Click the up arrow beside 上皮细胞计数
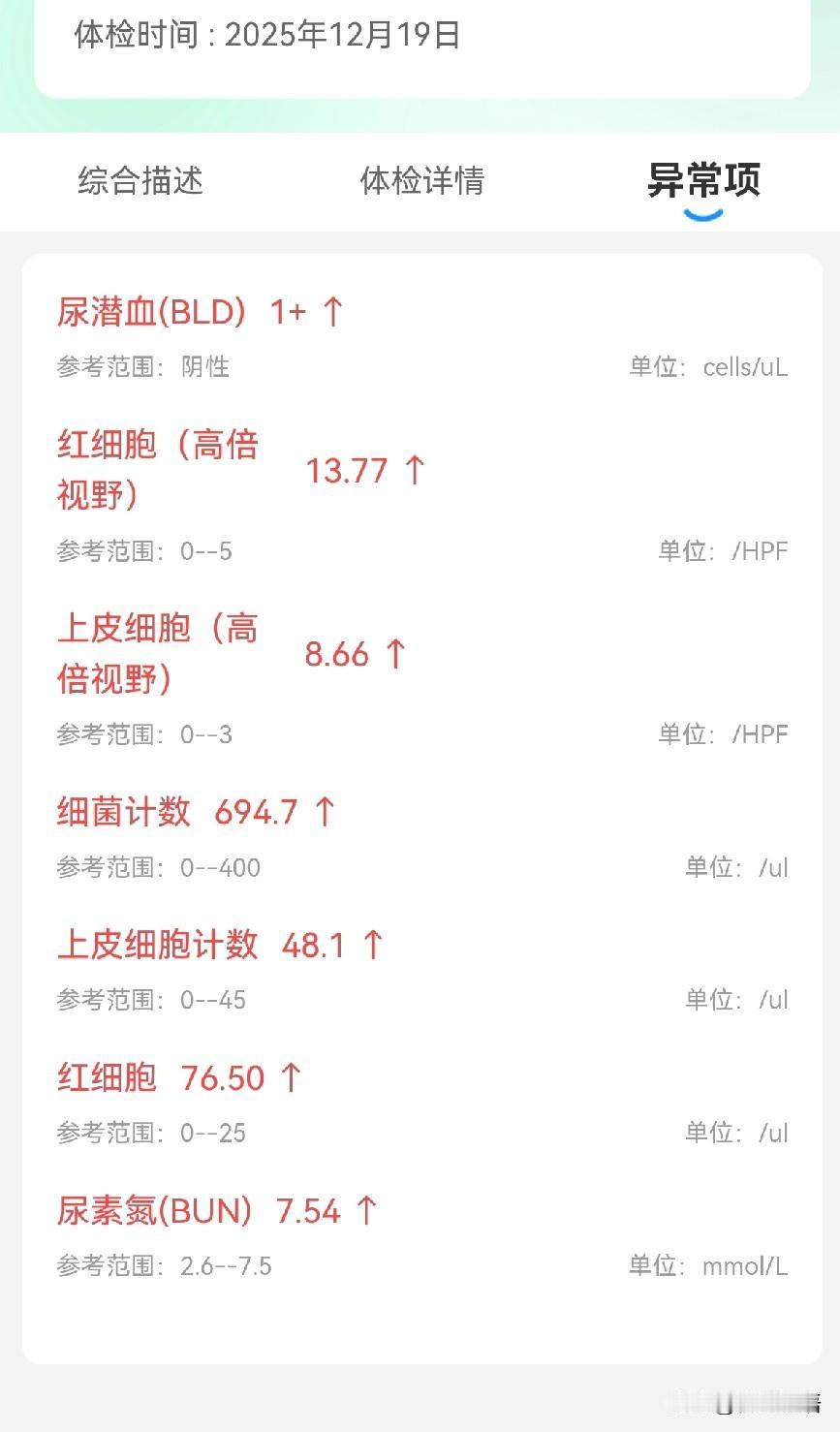 click(373, 945)
